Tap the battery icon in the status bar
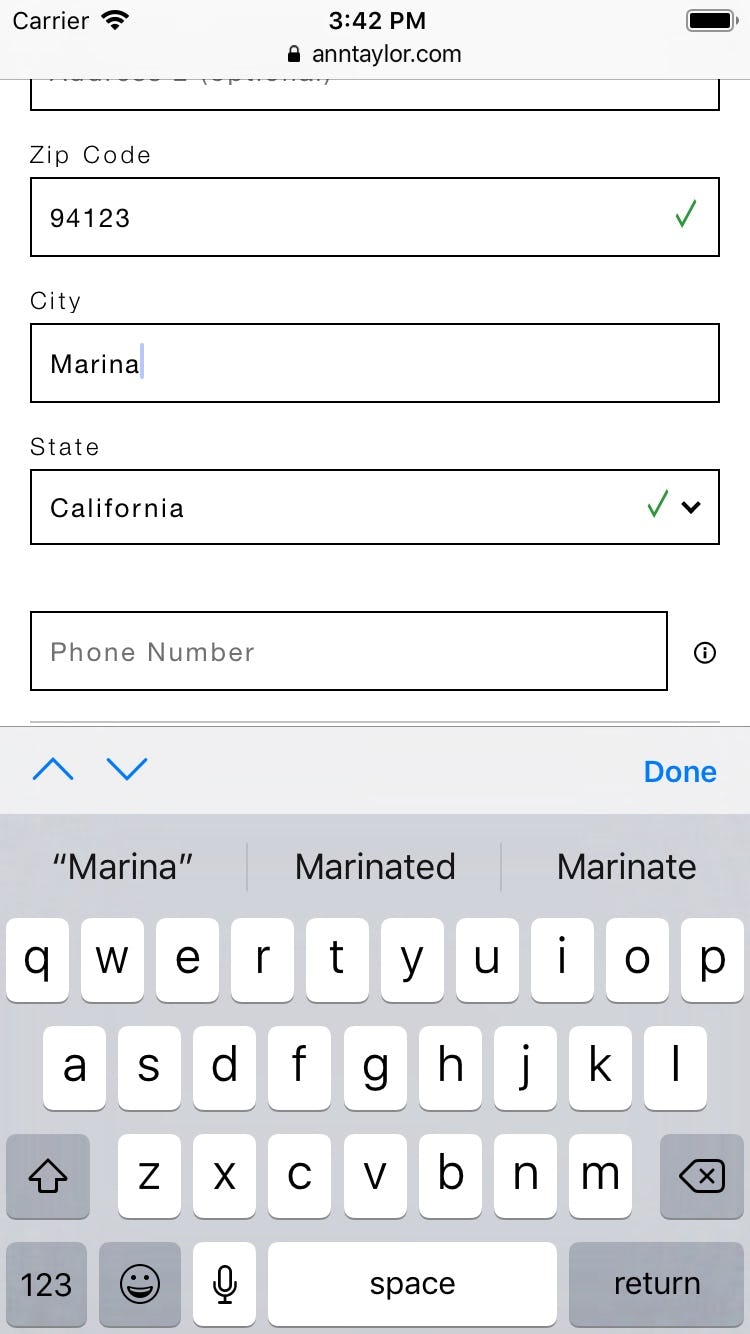The image size is (750, 1334). (712, 18)
